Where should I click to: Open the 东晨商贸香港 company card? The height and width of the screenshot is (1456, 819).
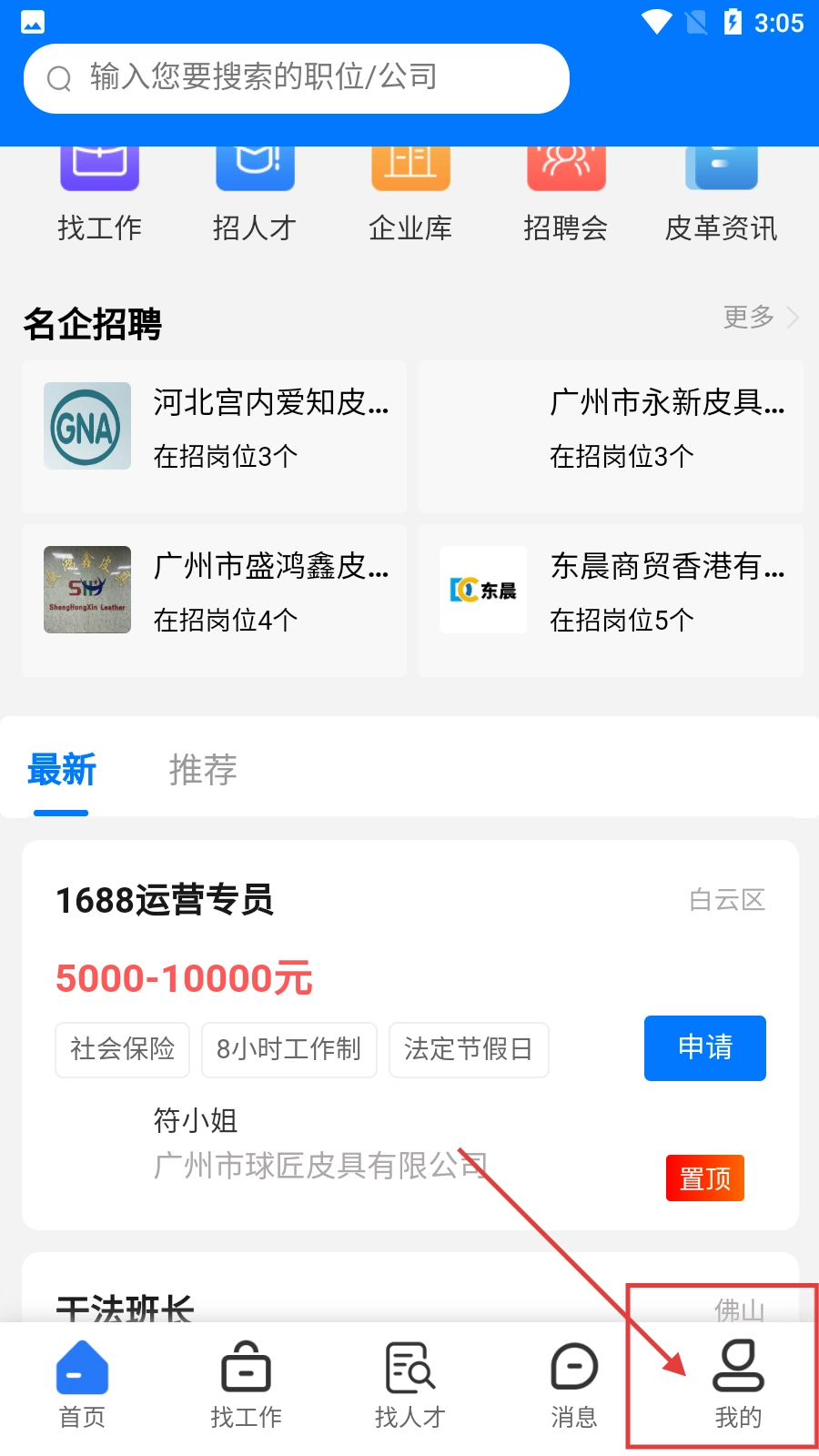tap(610, 600)
